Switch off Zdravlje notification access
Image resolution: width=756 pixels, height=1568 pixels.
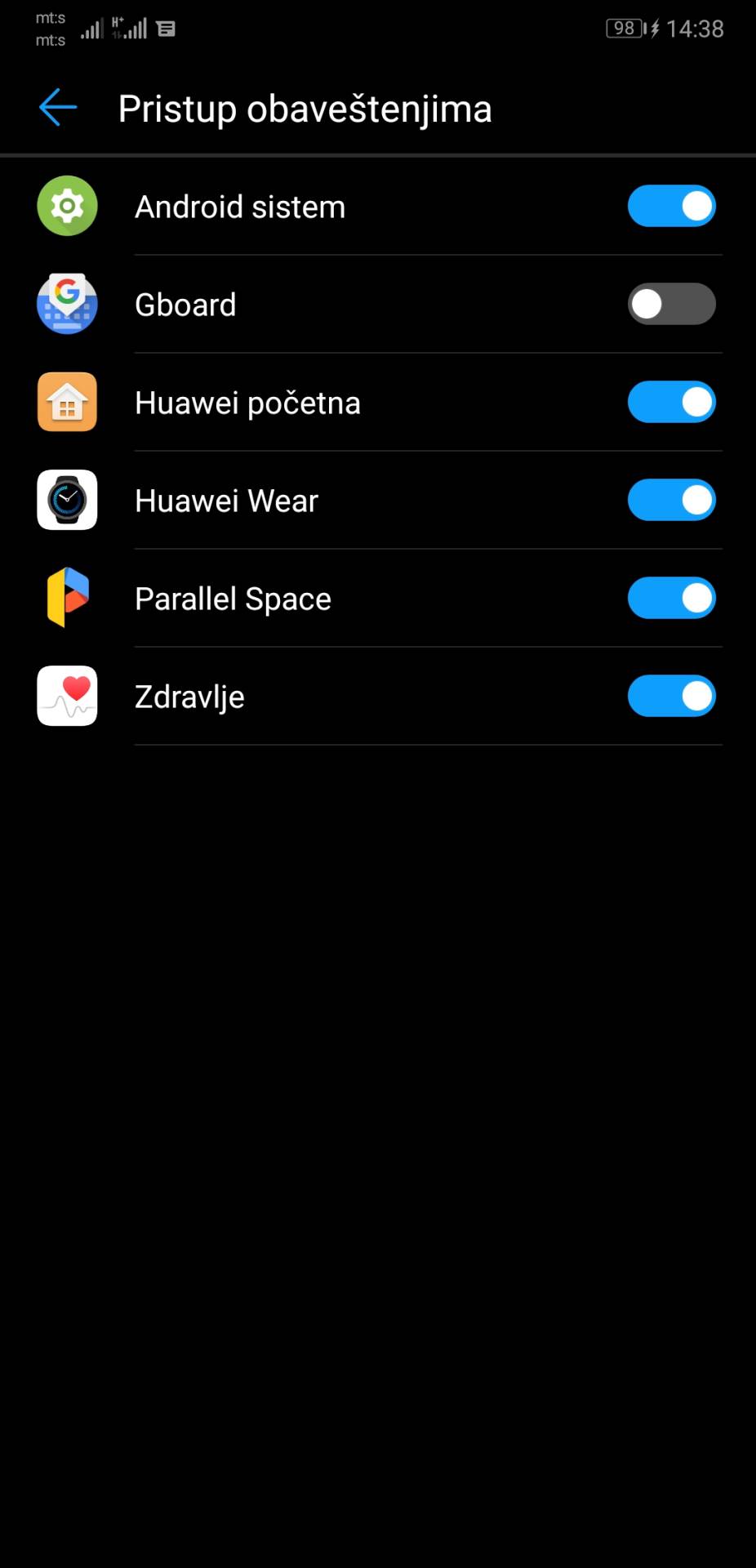(x=671, y=696)
